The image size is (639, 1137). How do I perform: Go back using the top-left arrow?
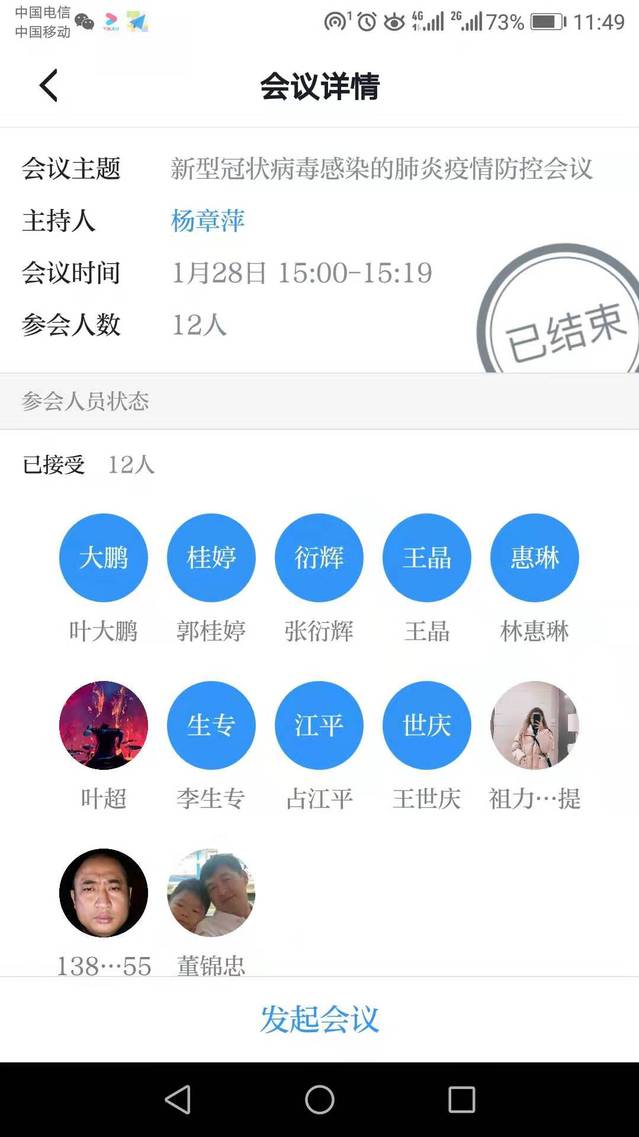coord(48,86)
